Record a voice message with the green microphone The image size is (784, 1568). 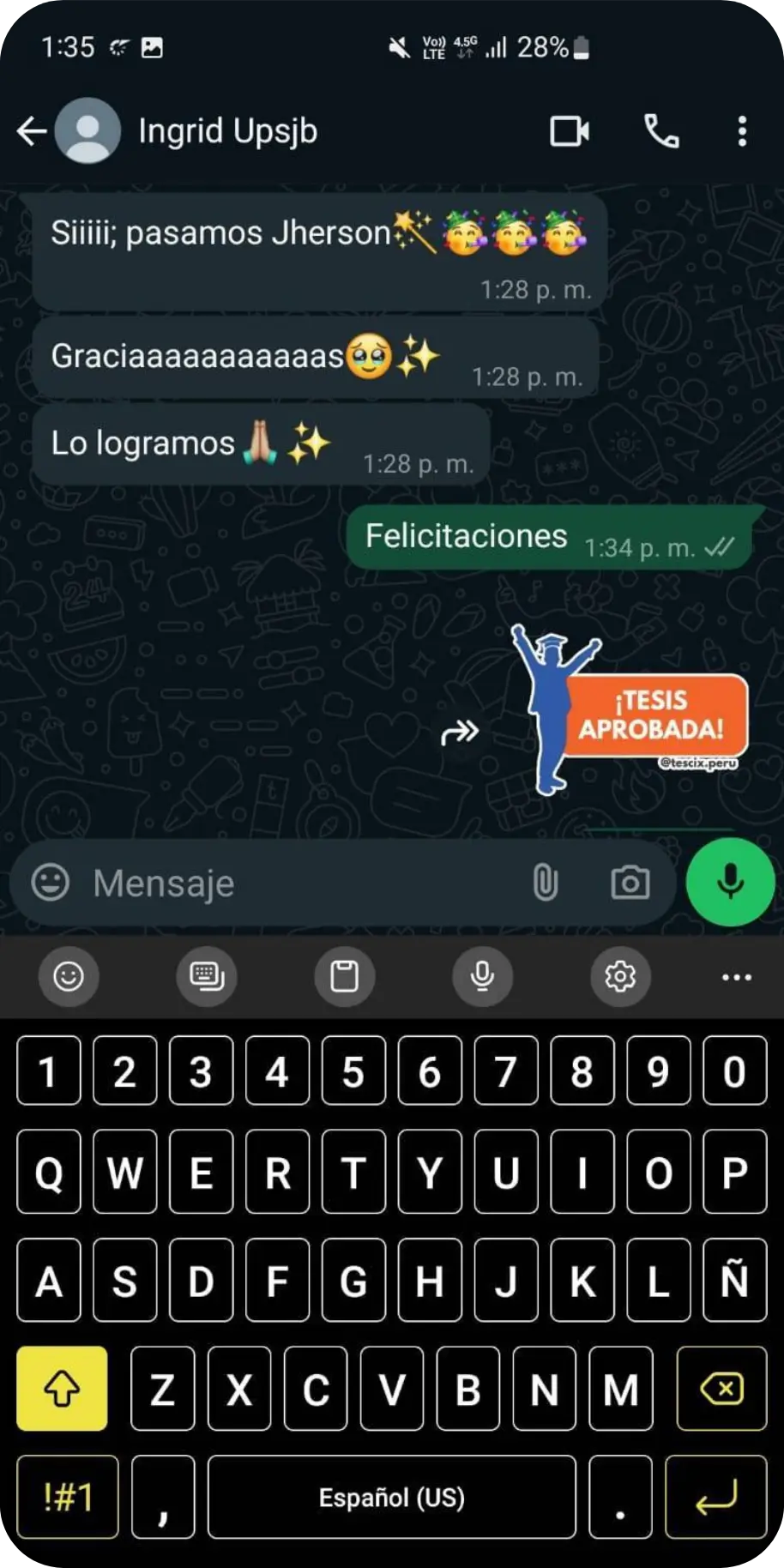729,882
